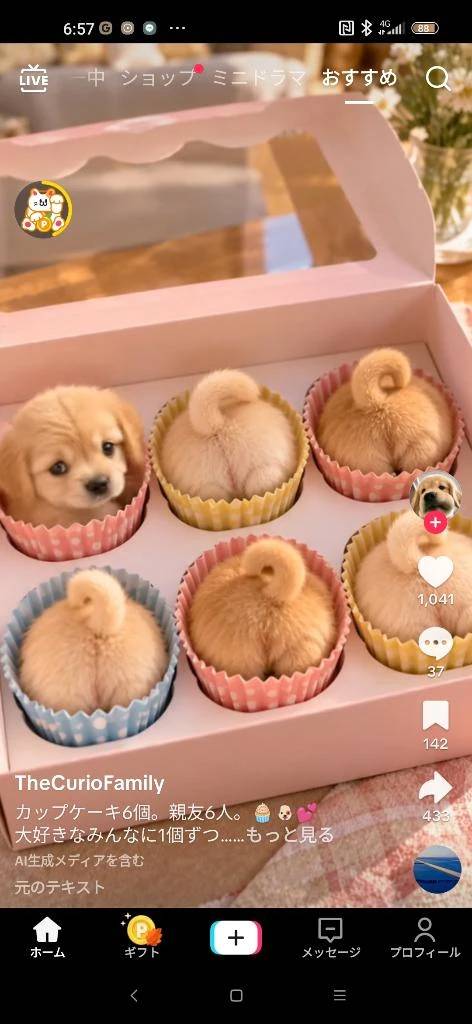
Task: Follow the creator with the plus button
Action: 435,522
